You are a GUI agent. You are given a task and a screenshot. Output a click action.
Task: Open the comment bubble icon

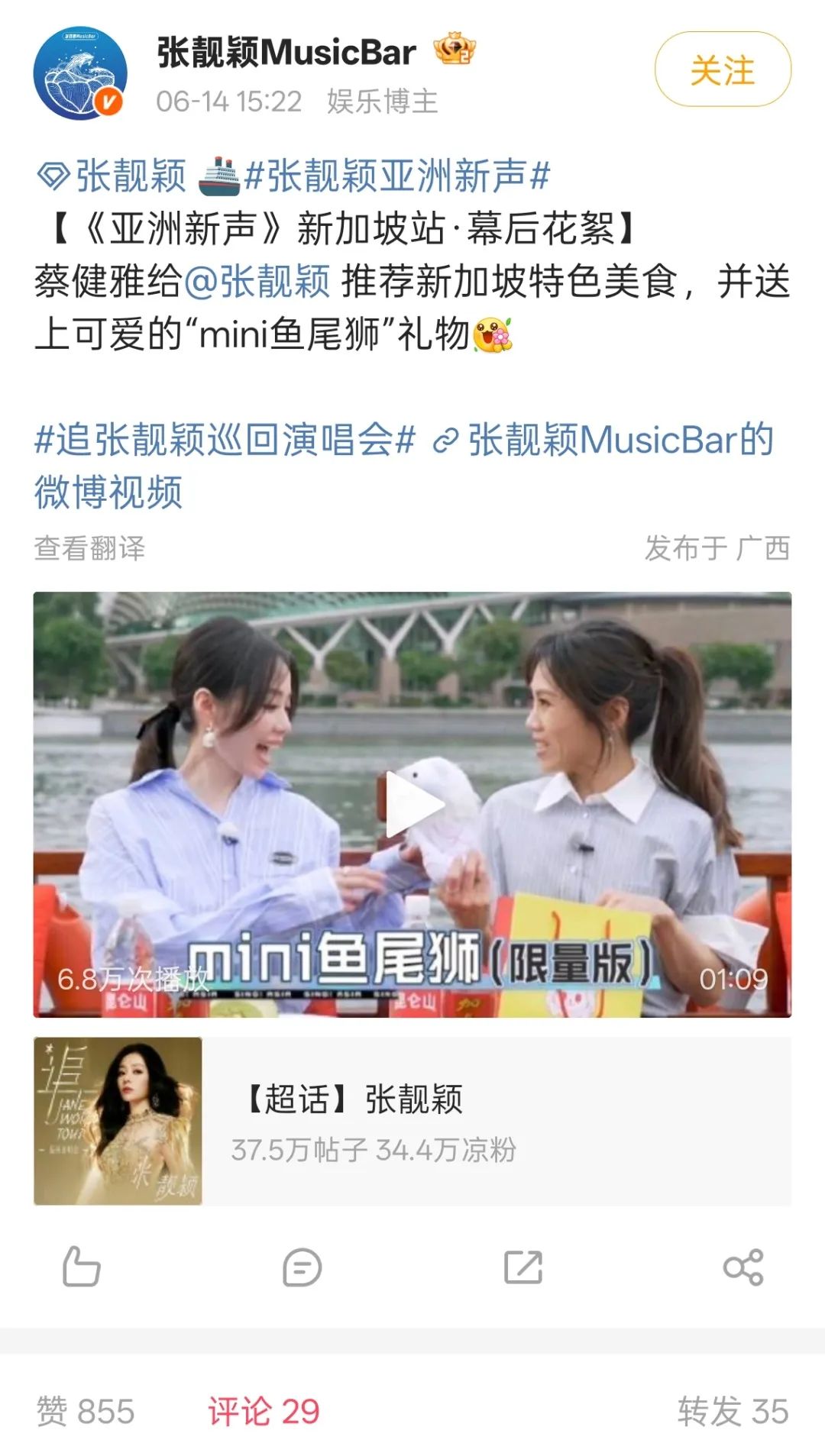pyautogui.click(x=302, y=1267)
